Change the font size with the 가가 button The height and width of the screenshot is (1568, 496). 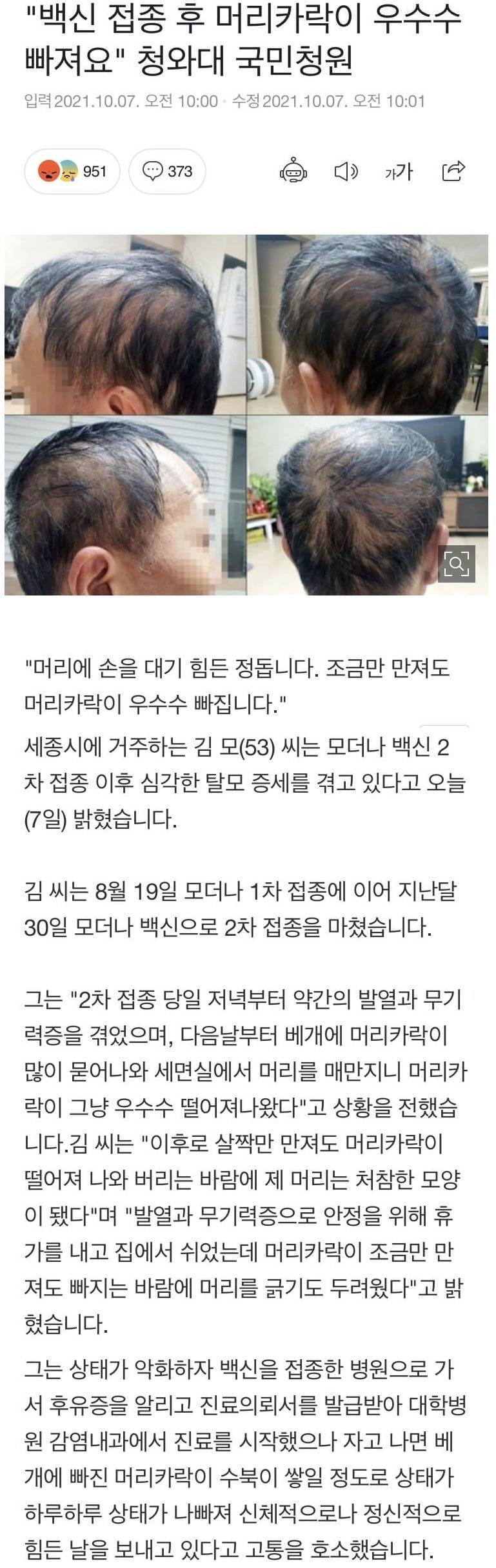pos(399,171)
